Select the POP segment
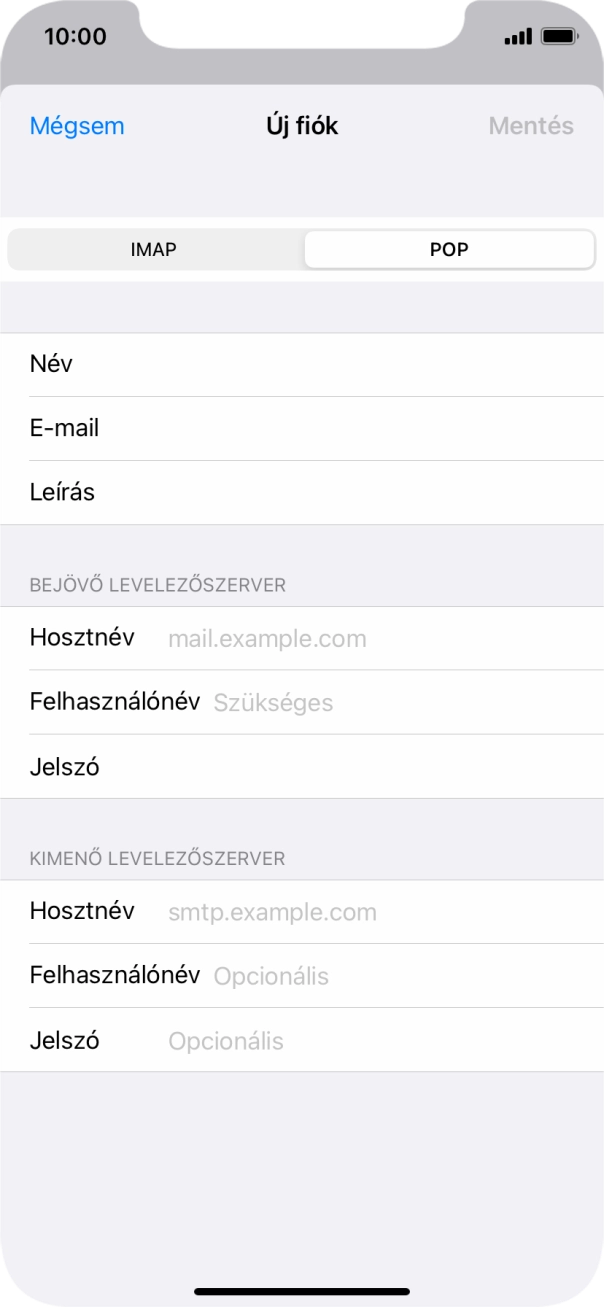Image resolution: width=604 pixels, height=1307 pixels. [x=449, y=249]
